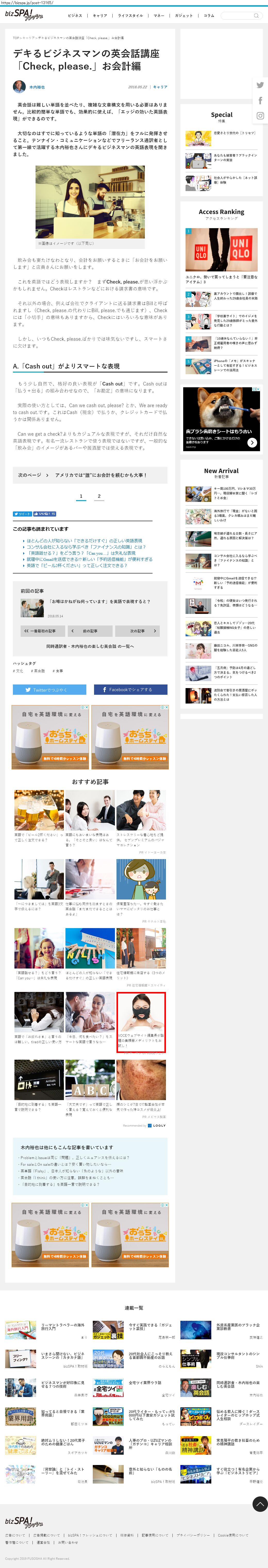Screen dimensions: 268x1568
Task: Open the Instagram sidebar icon
Action: tap(260, 116)
